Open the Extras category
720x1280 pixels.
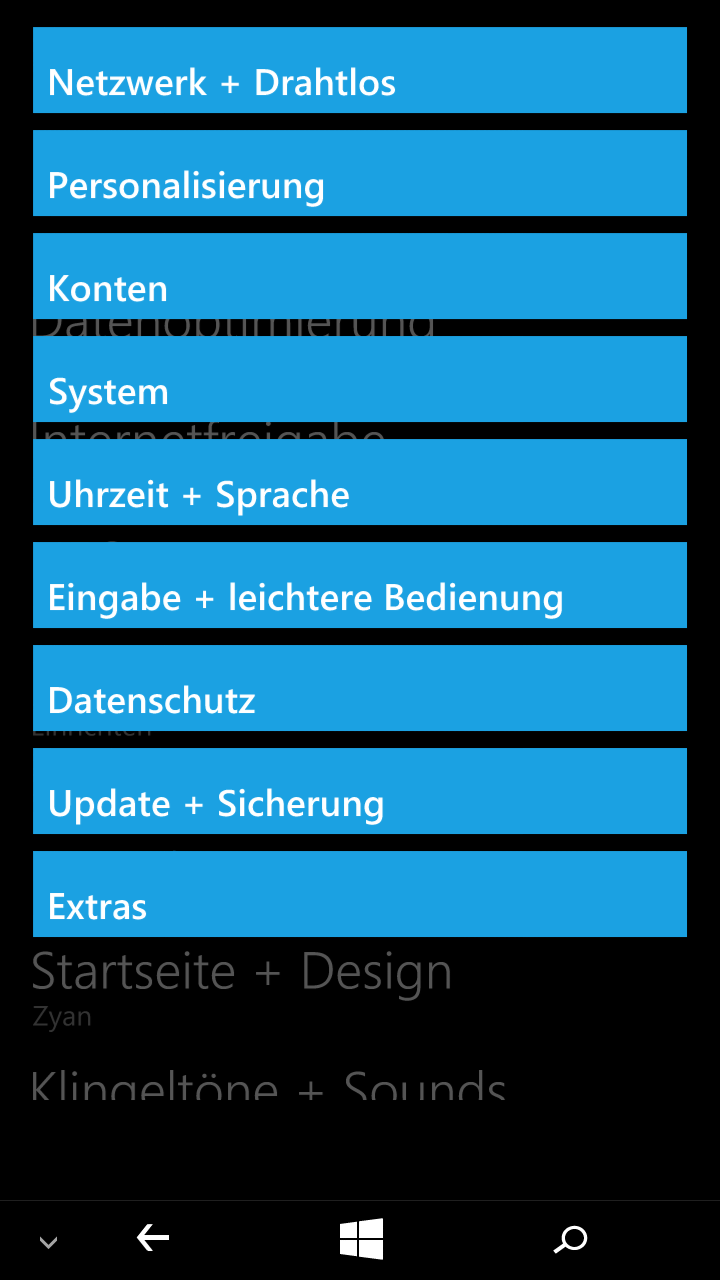[360, 894]
